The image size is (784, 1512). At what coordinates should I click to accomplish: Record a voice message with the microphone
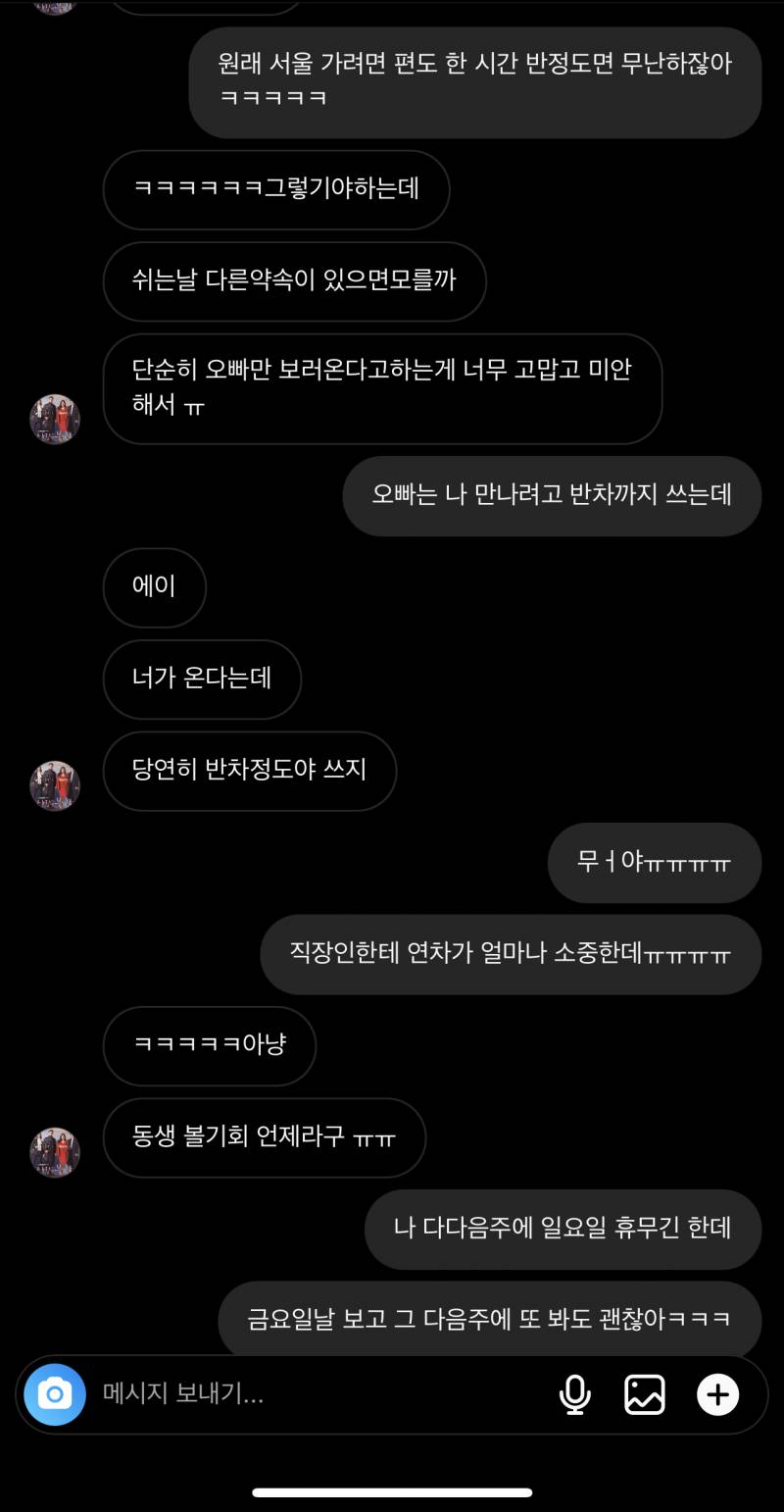click(575, 1394)
